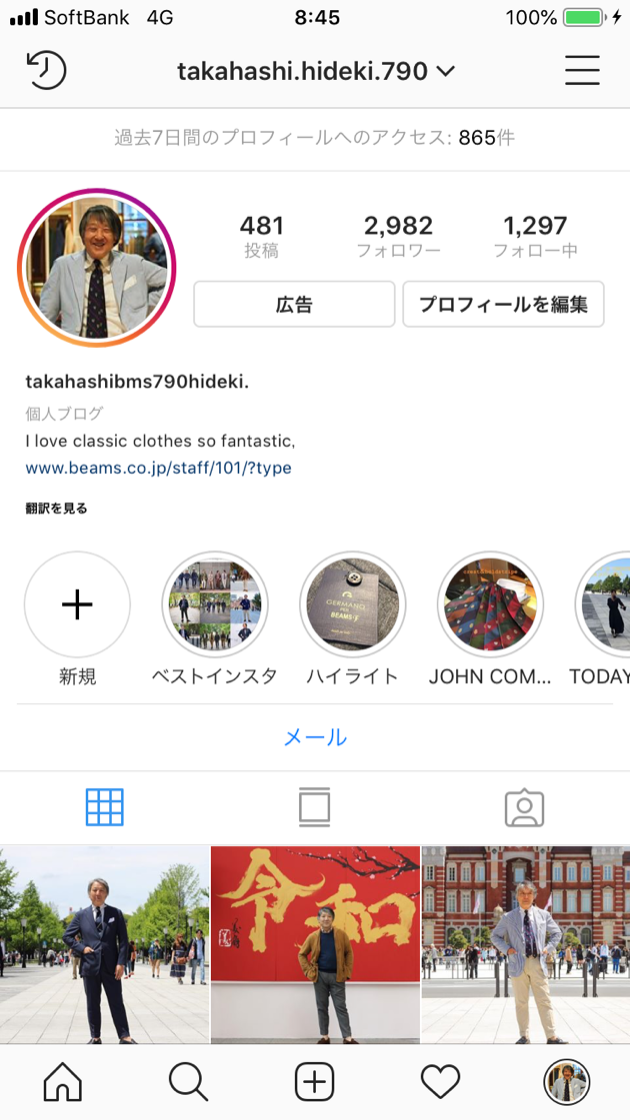Open the JOHN COM... highlight
This screenshot has width=630, height=1120.
click(x=490, y=605)
